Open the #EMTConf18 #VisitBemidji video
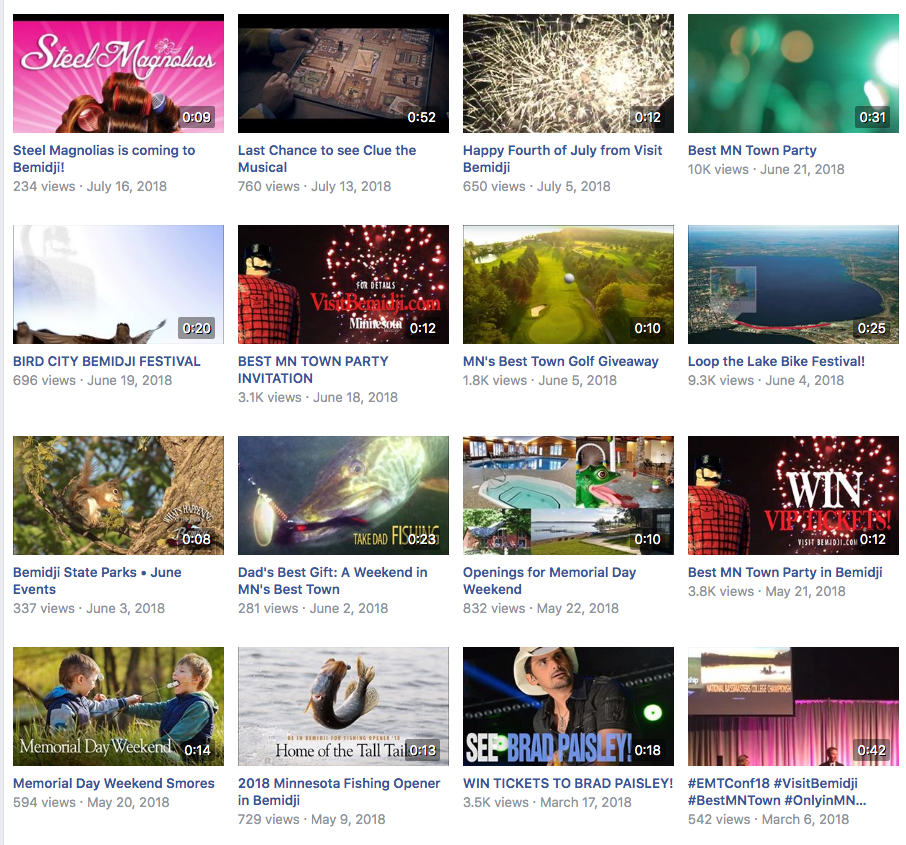The width and height of the screenshot is (906, 845). click(x=793, y=706)
